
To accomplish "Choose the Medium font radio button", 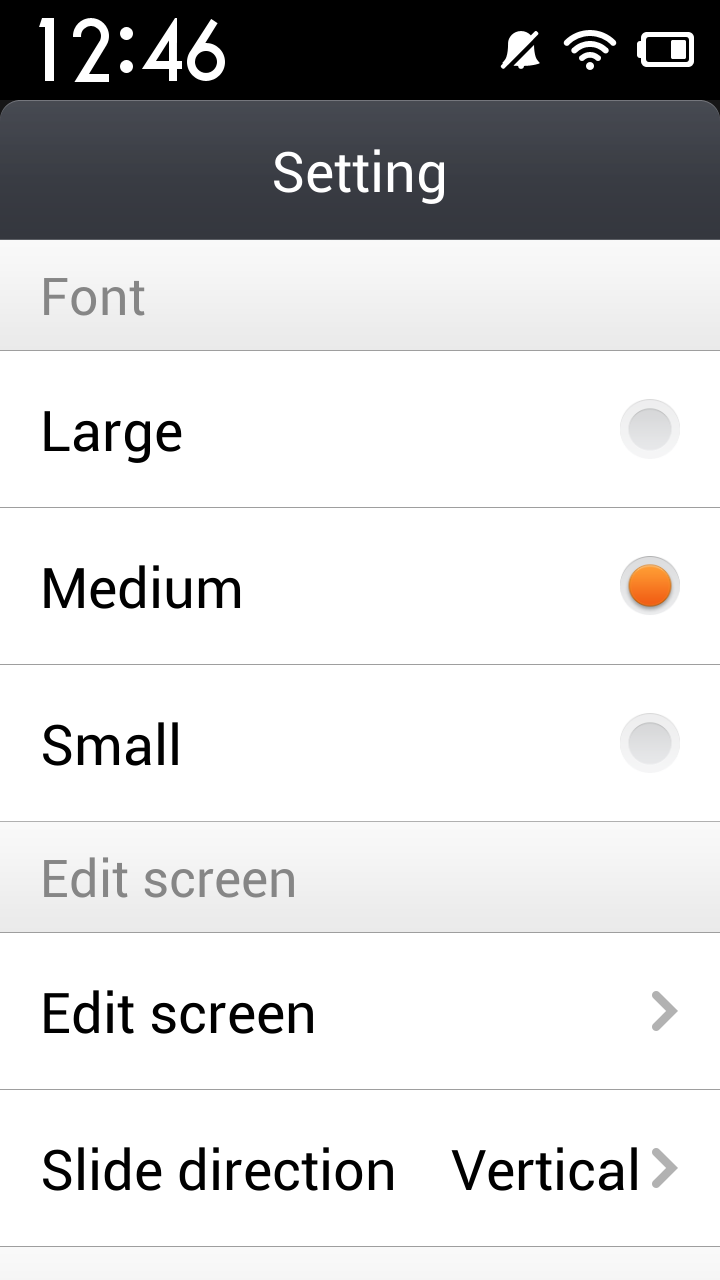I will pos(650,586).
